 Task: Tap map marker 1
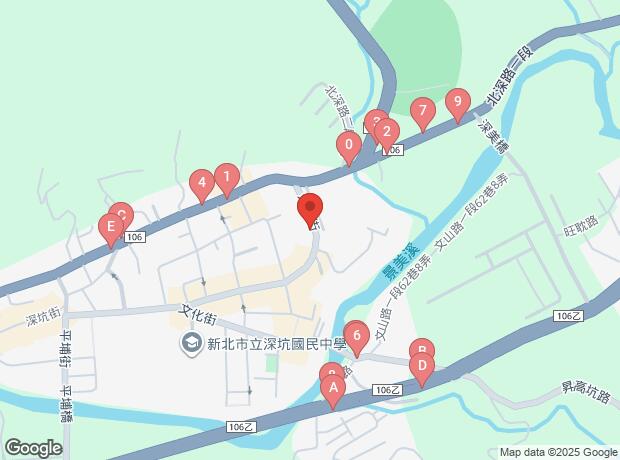(x=227, y=180)
